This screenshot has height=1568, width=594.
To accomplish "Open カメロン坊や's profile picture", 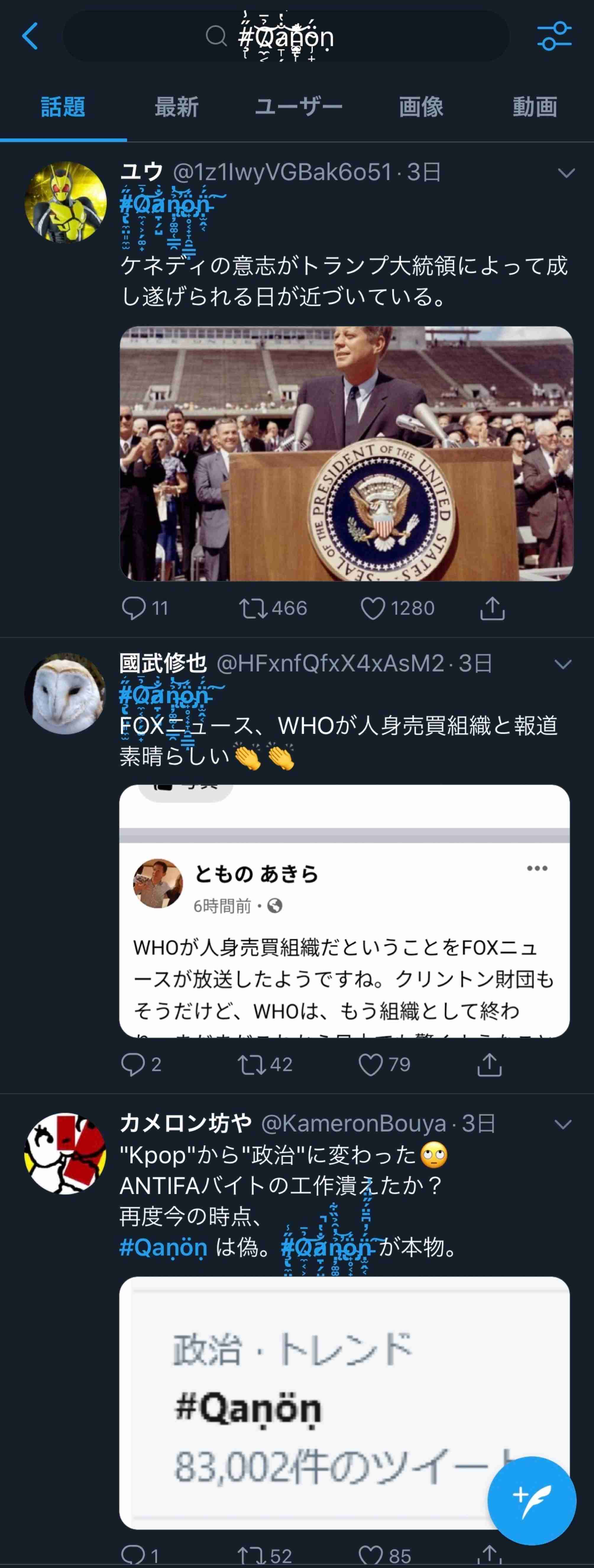I will 65,1154.
